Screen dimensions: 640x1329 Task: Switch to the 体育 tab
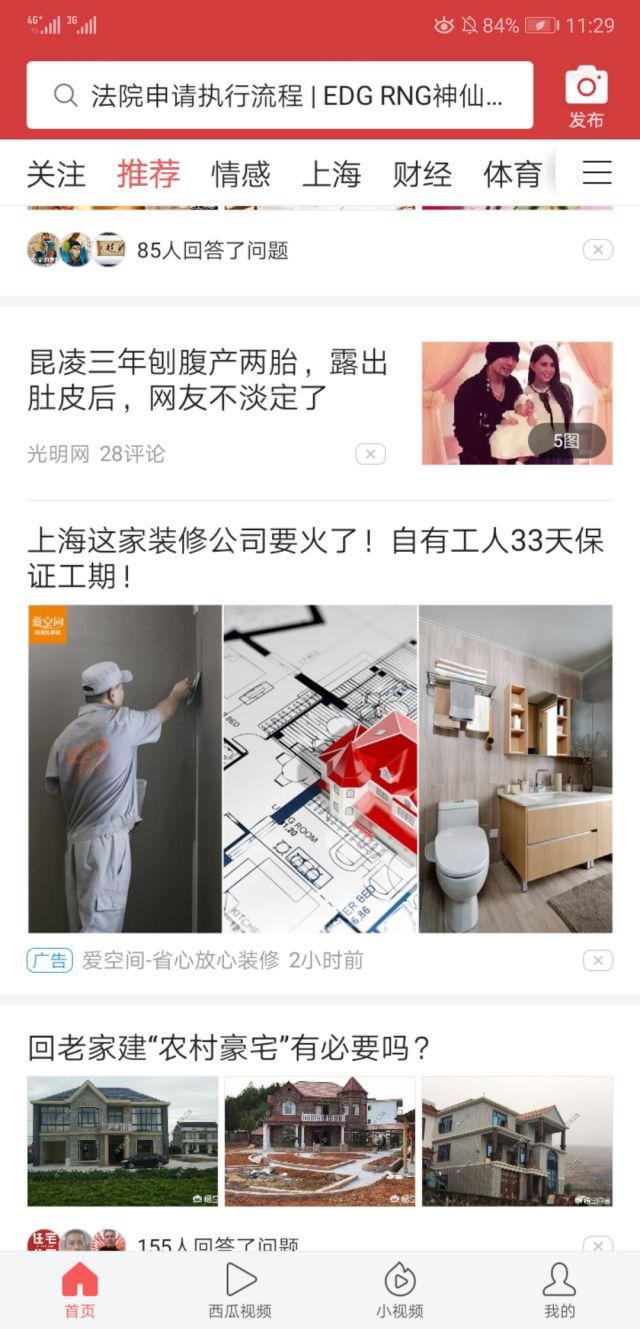pyautogui.click(x=512, y=174)
